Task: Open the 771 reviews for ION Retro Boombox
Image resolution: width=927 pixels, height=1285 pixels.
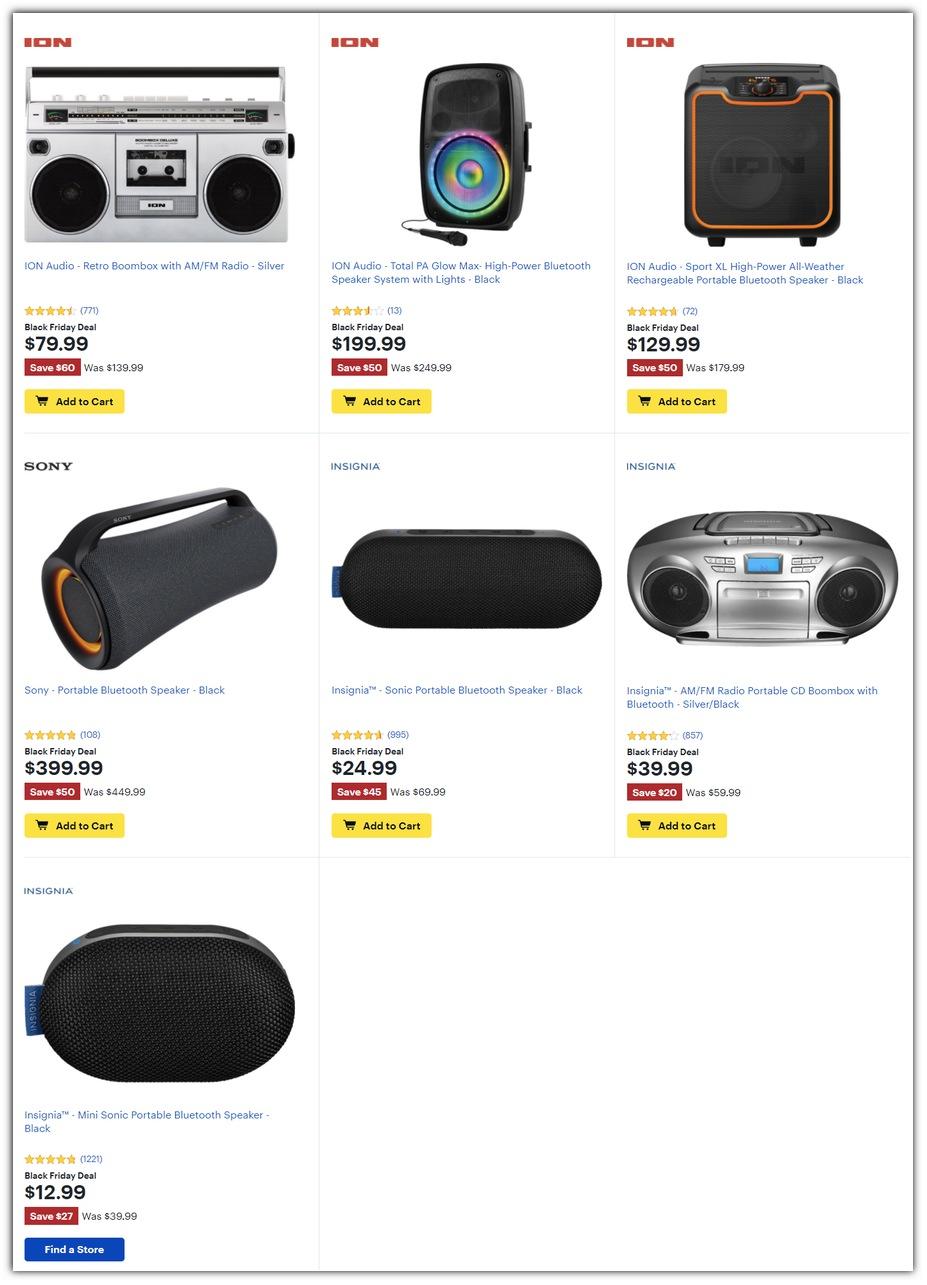Action: pos(89,311)
